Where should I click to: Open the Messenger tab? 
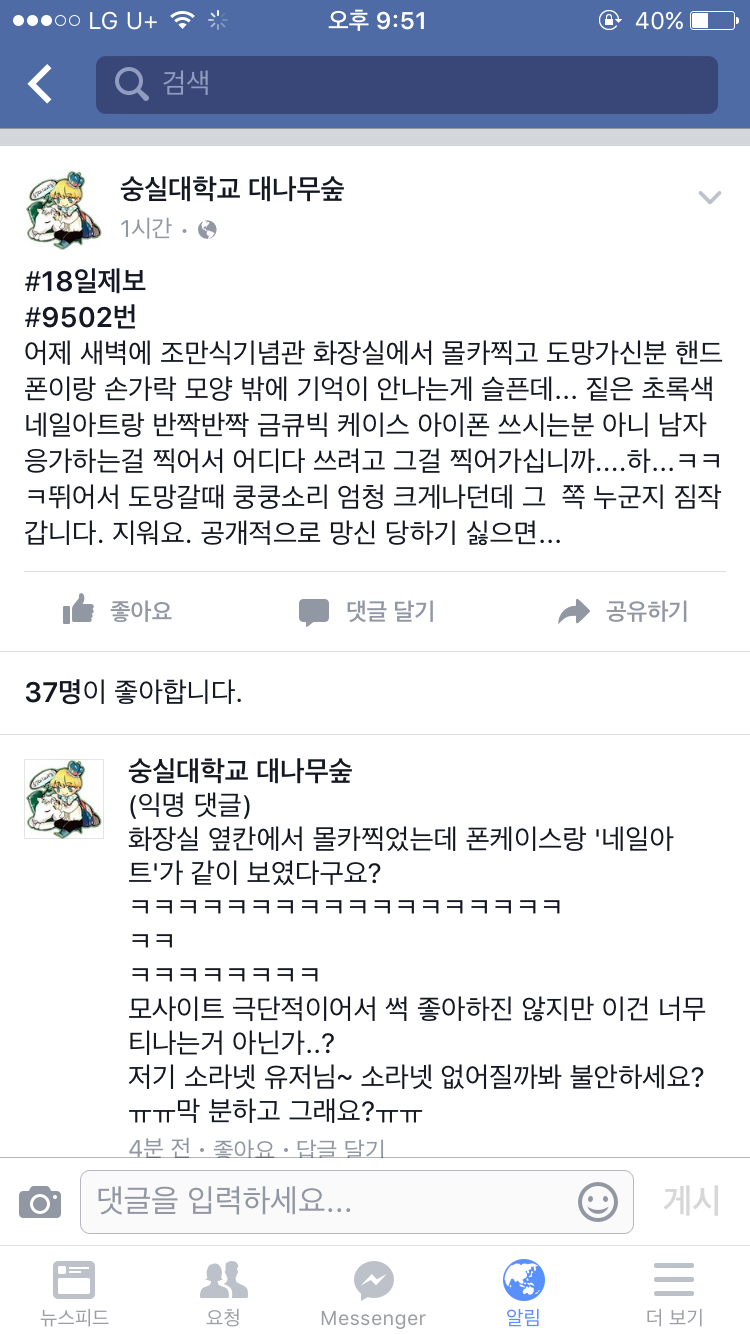coord(373,1292)
